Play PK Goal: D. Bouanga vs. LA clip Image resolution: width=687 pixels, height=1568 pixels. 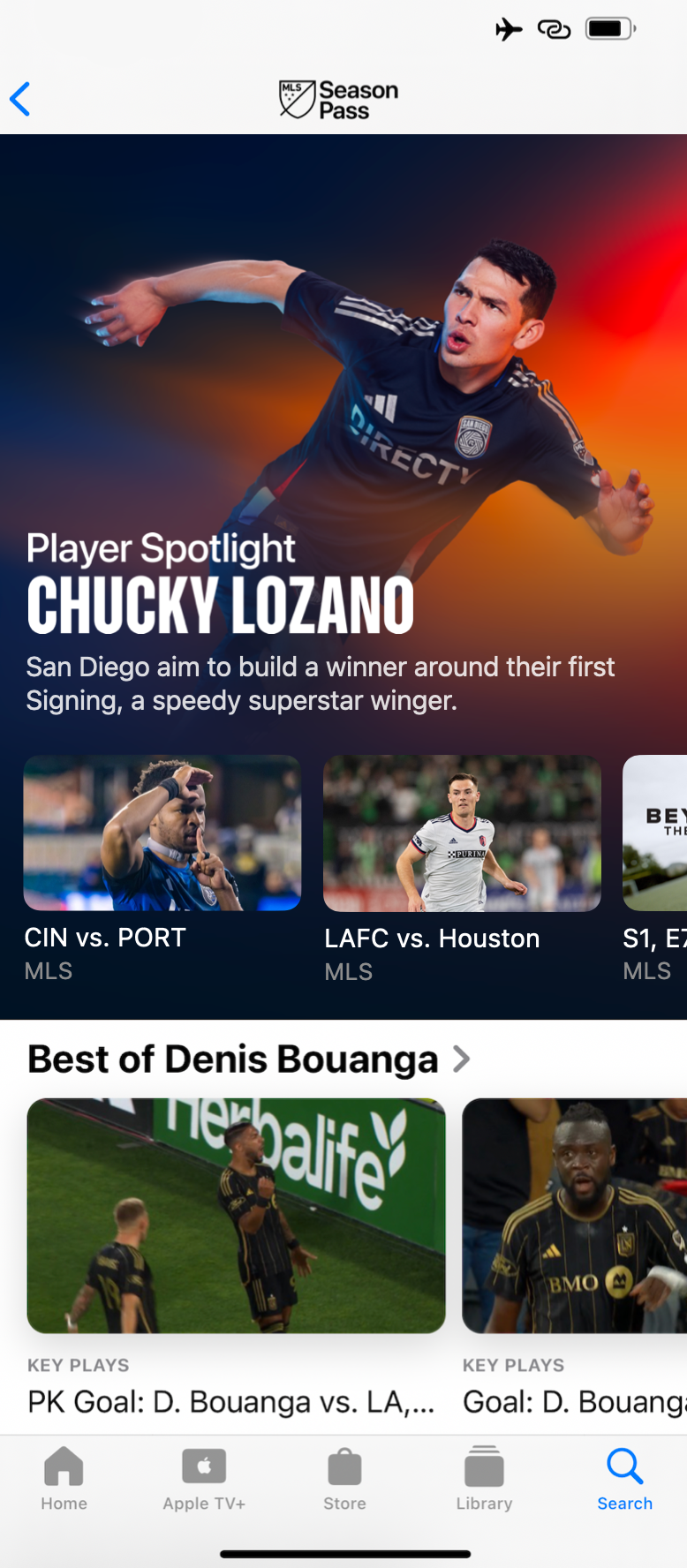[x=236, y=1215]
